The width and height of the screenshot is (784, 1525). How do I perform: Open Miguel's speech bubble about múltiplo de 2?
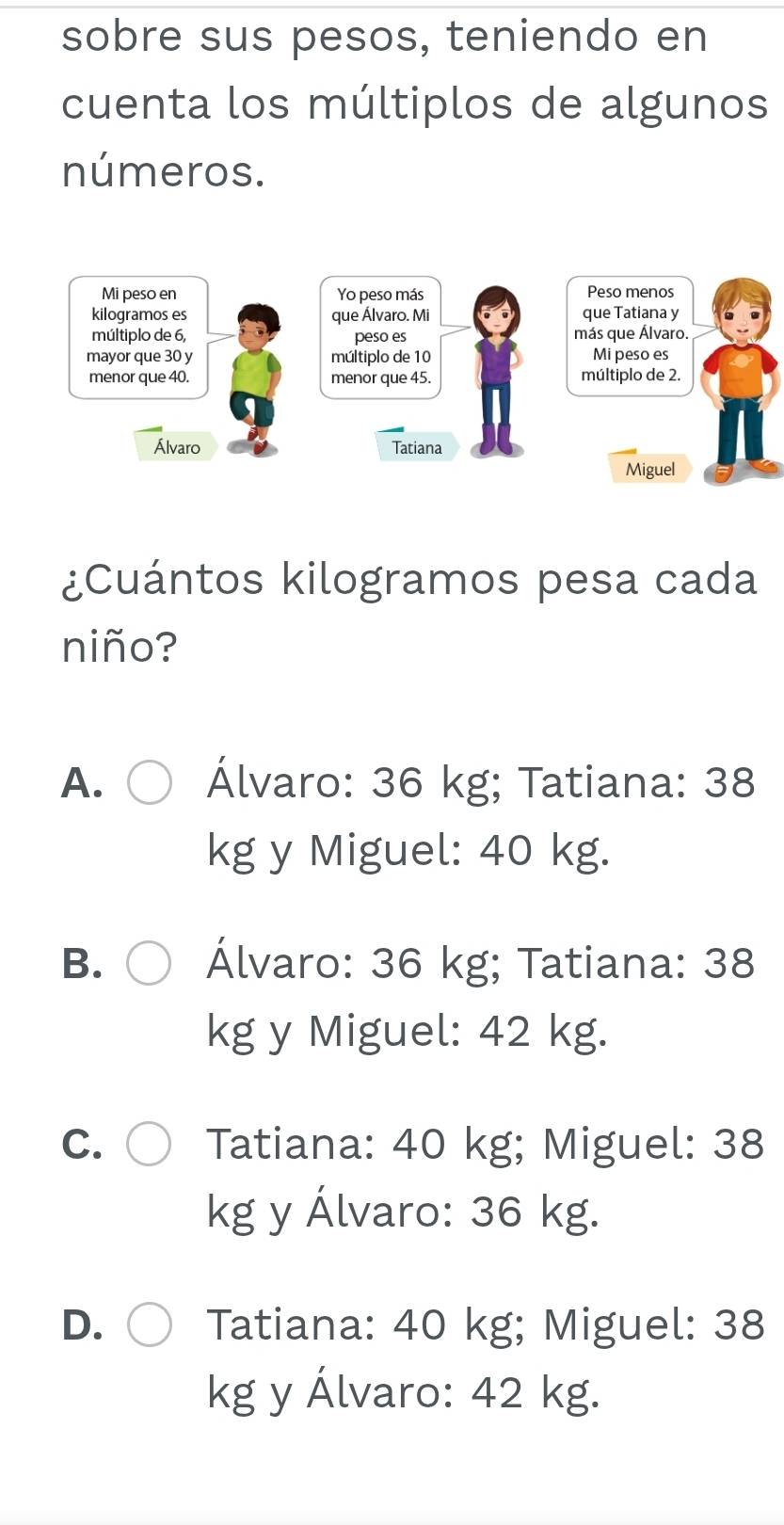626,334
